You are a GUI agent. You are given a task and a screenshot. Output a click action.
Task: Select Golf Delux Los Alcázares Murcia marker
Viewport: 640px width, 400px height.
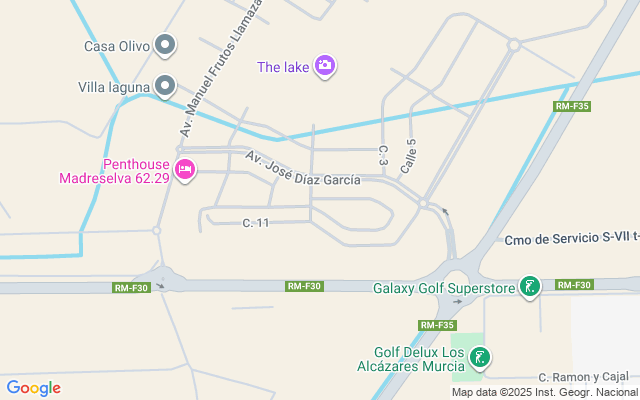(480, 358)
